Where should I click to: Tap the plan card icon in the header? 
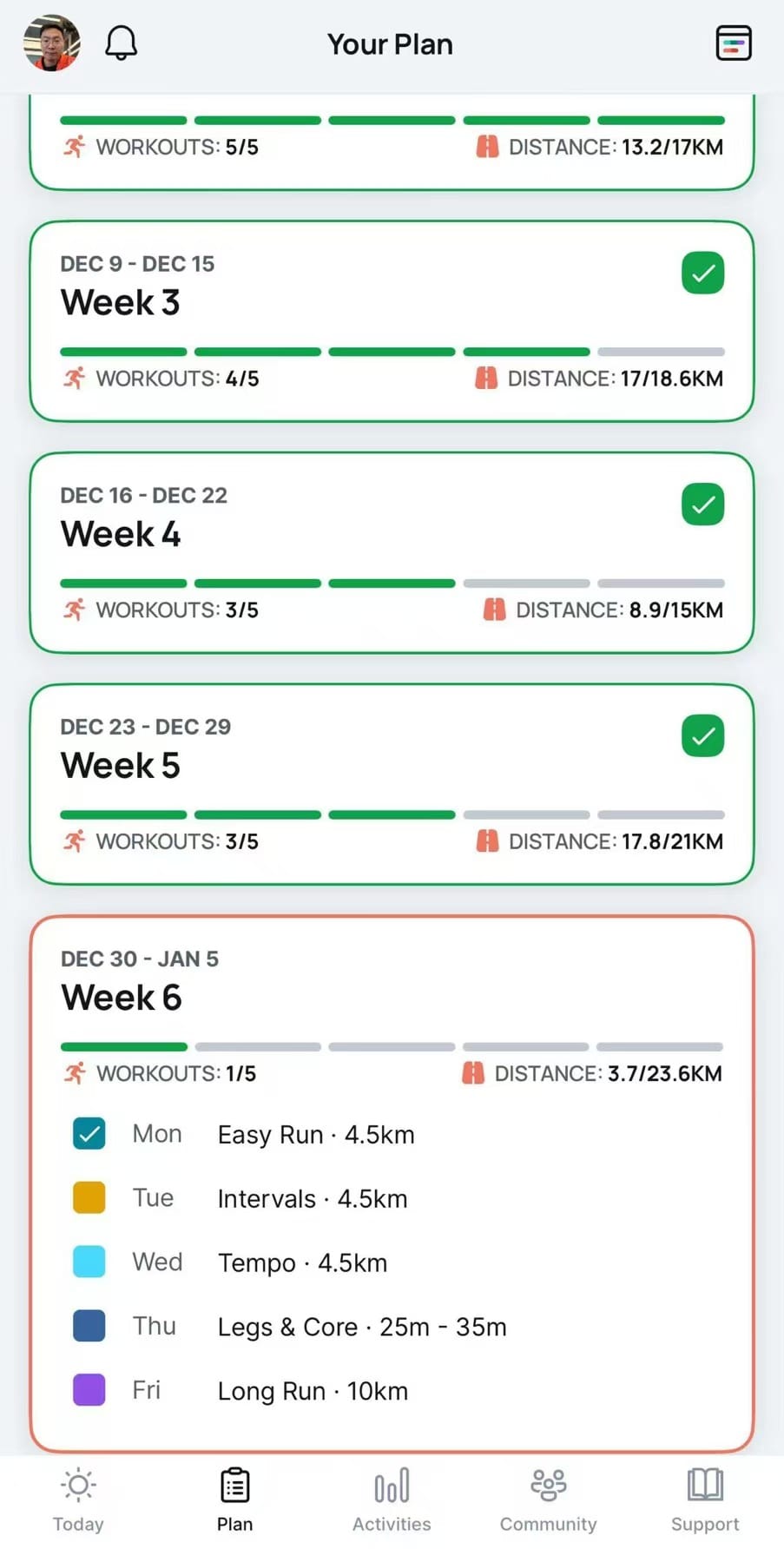pyautogui.click(x=734, y=43)
